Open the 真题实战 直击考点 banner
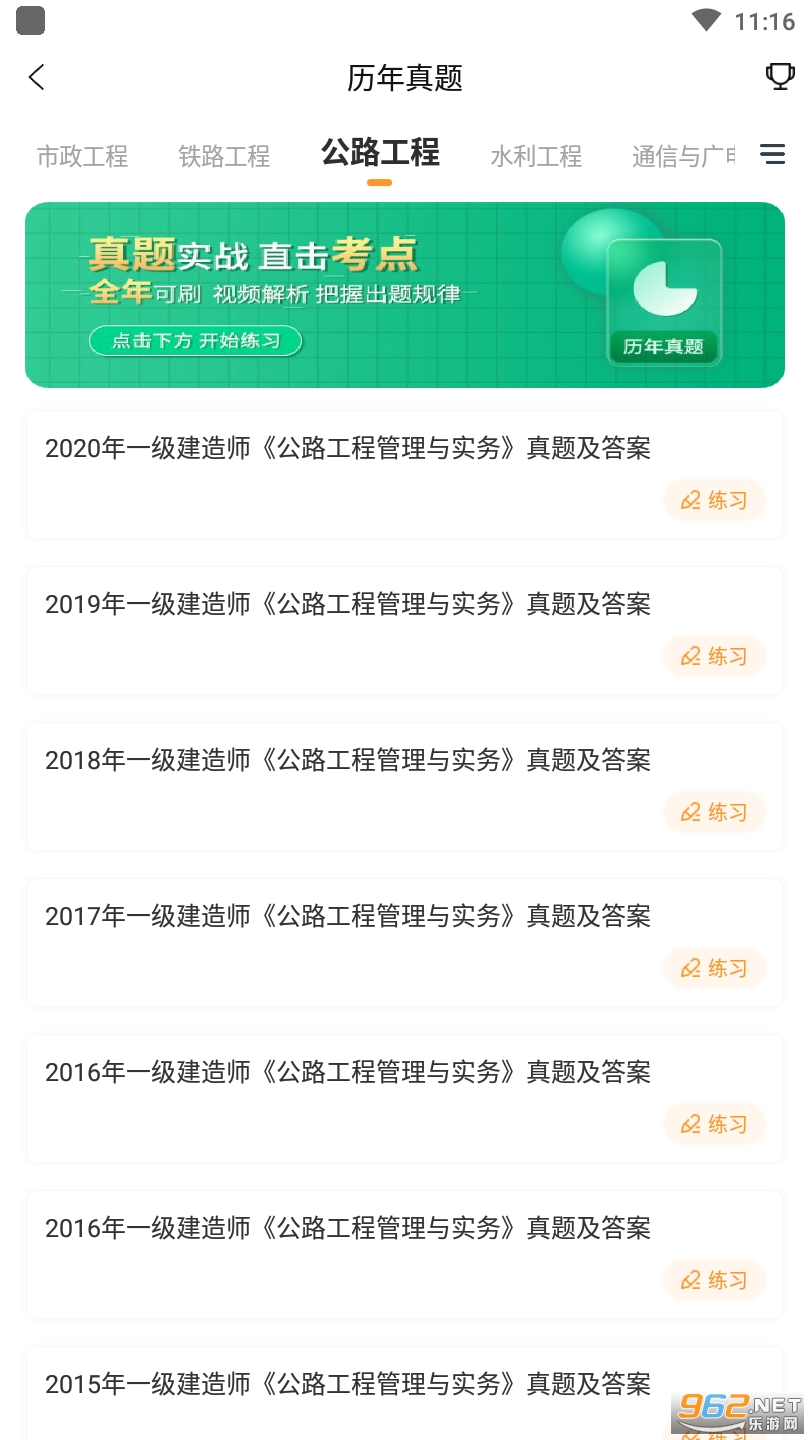The height and width of the screenshot is (1440, 810). pyautogui.click(x=404, y=294)
